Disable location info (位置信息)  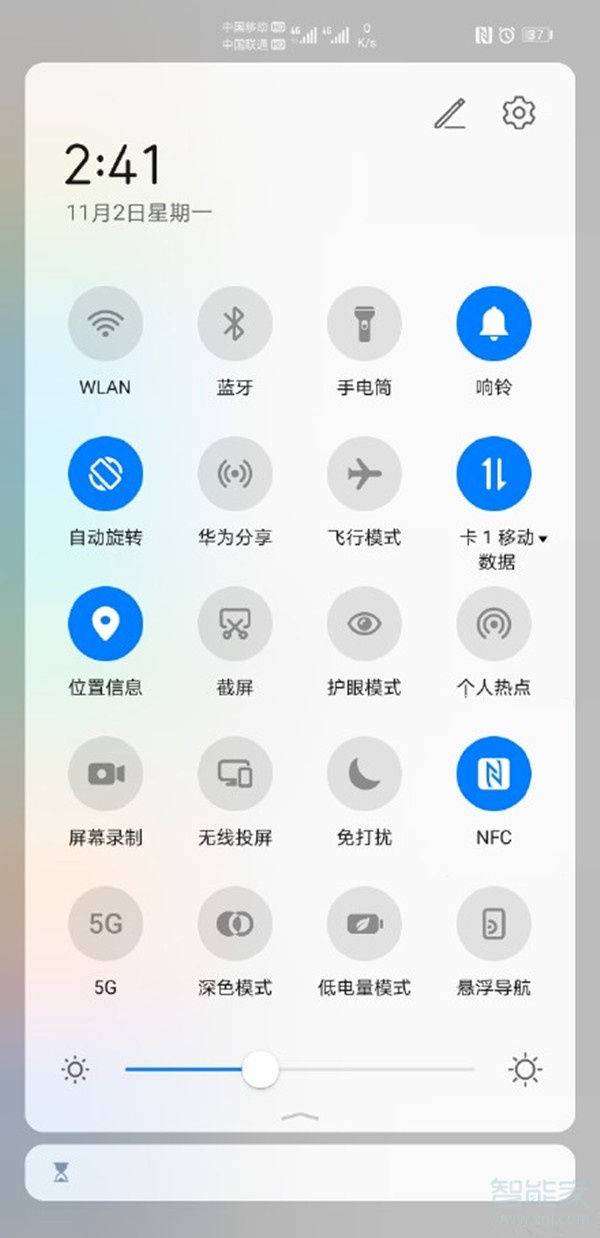(x=105, y=624)
